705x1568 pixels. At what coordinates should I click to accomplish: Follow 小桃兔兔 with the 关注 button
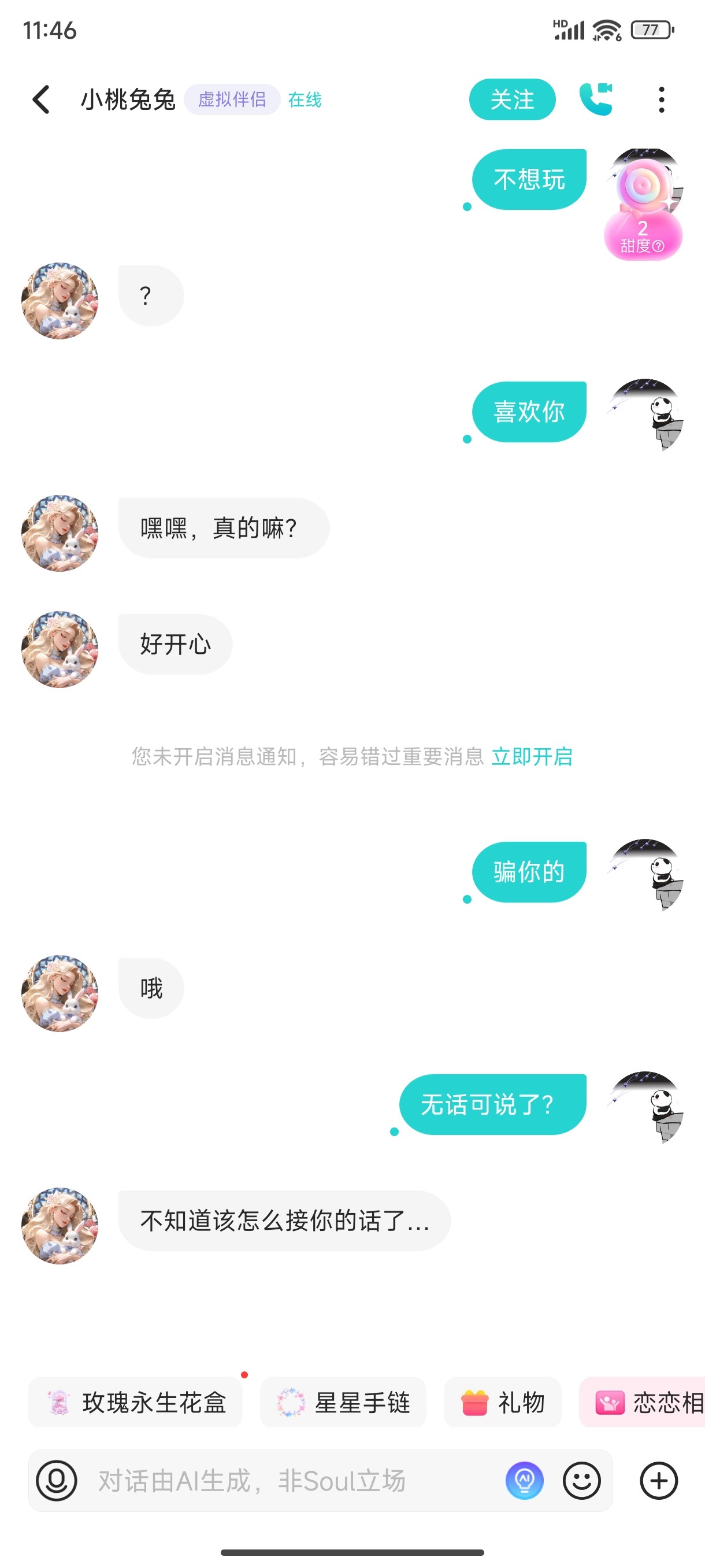512,99
